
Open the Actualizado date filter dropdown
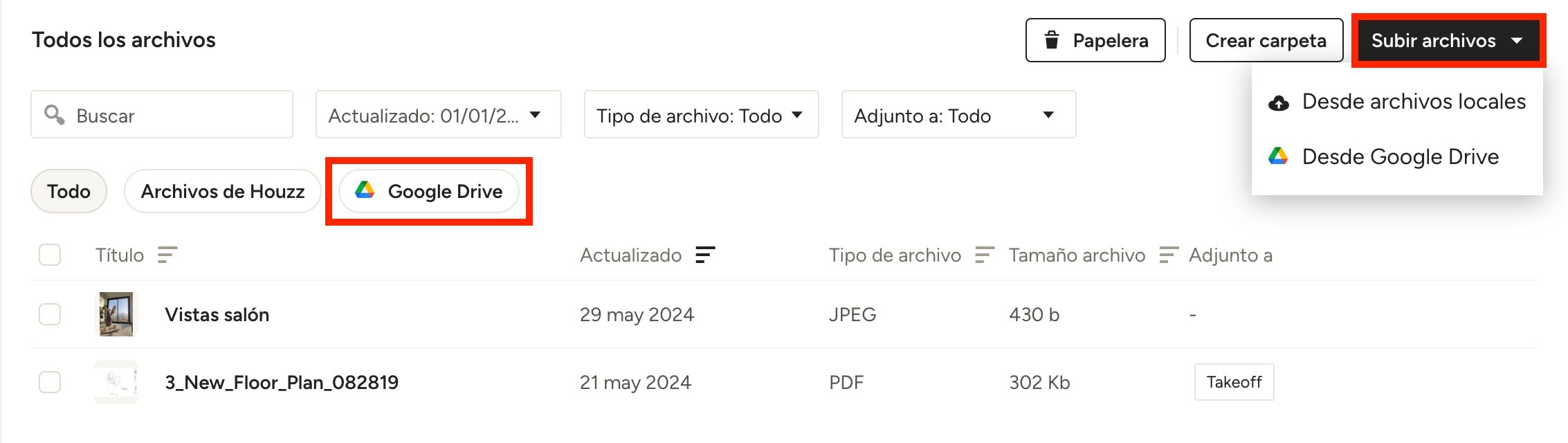pos(438,115)
